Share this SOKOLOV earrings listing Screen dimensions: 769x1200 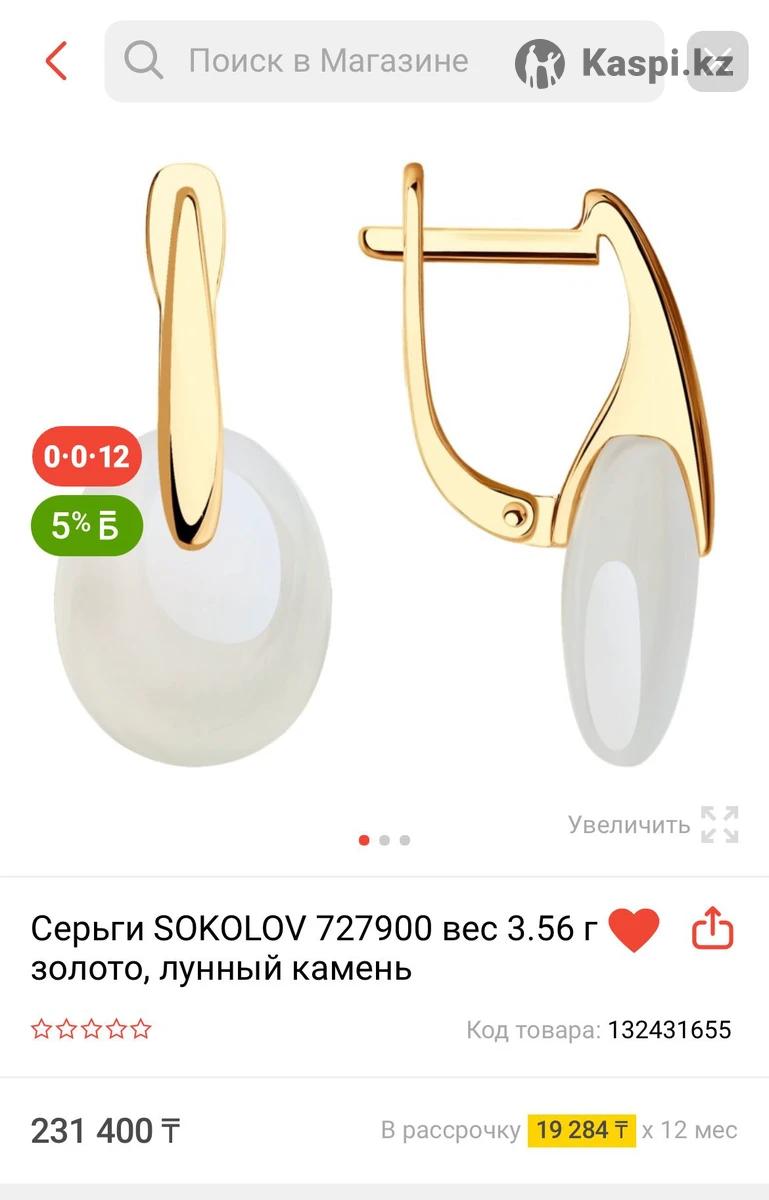pyautogui.click(x=713, y=928)
